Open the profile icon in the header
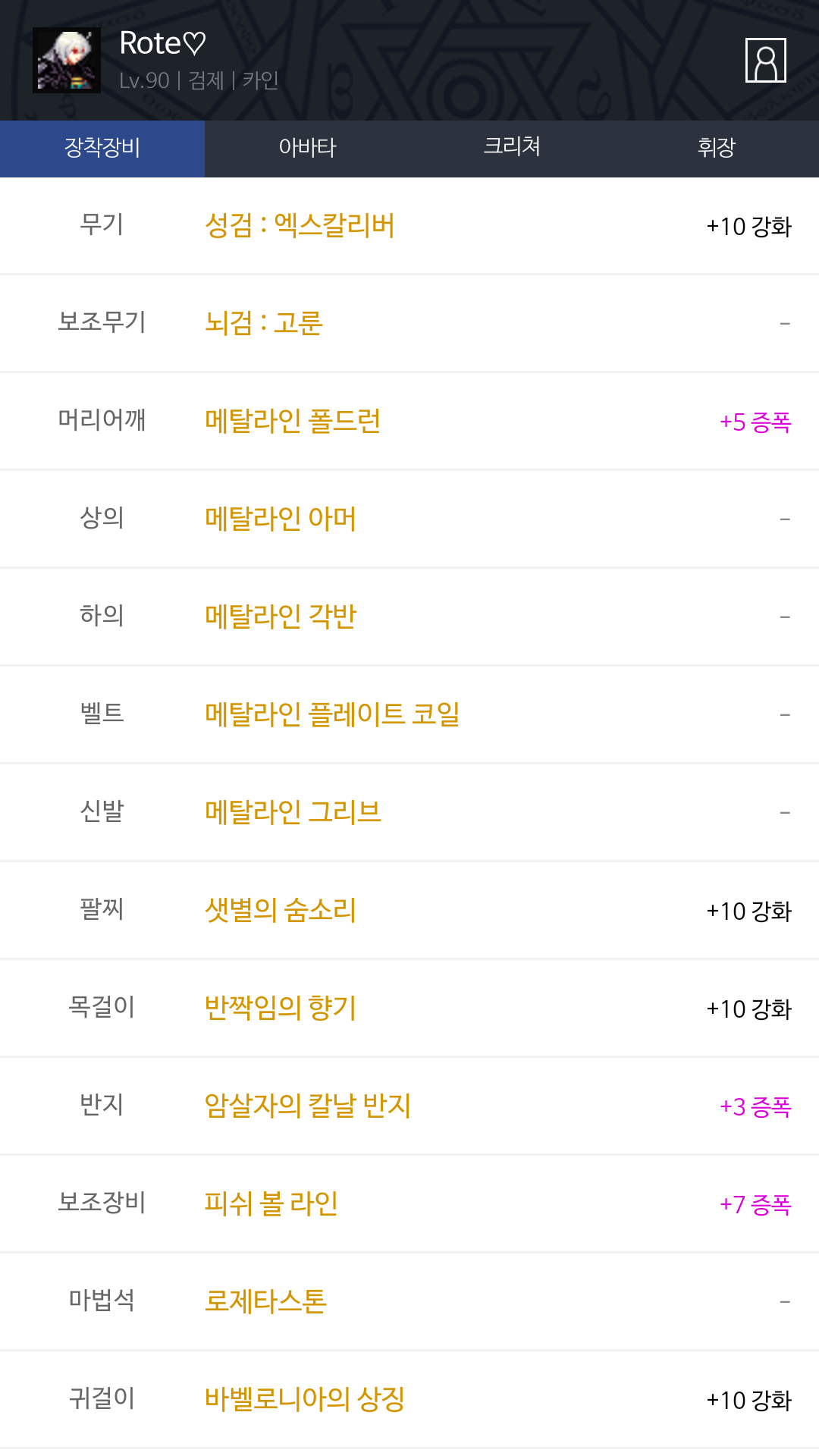Viewport: 819px width, 1456px height. pos(766,60)
